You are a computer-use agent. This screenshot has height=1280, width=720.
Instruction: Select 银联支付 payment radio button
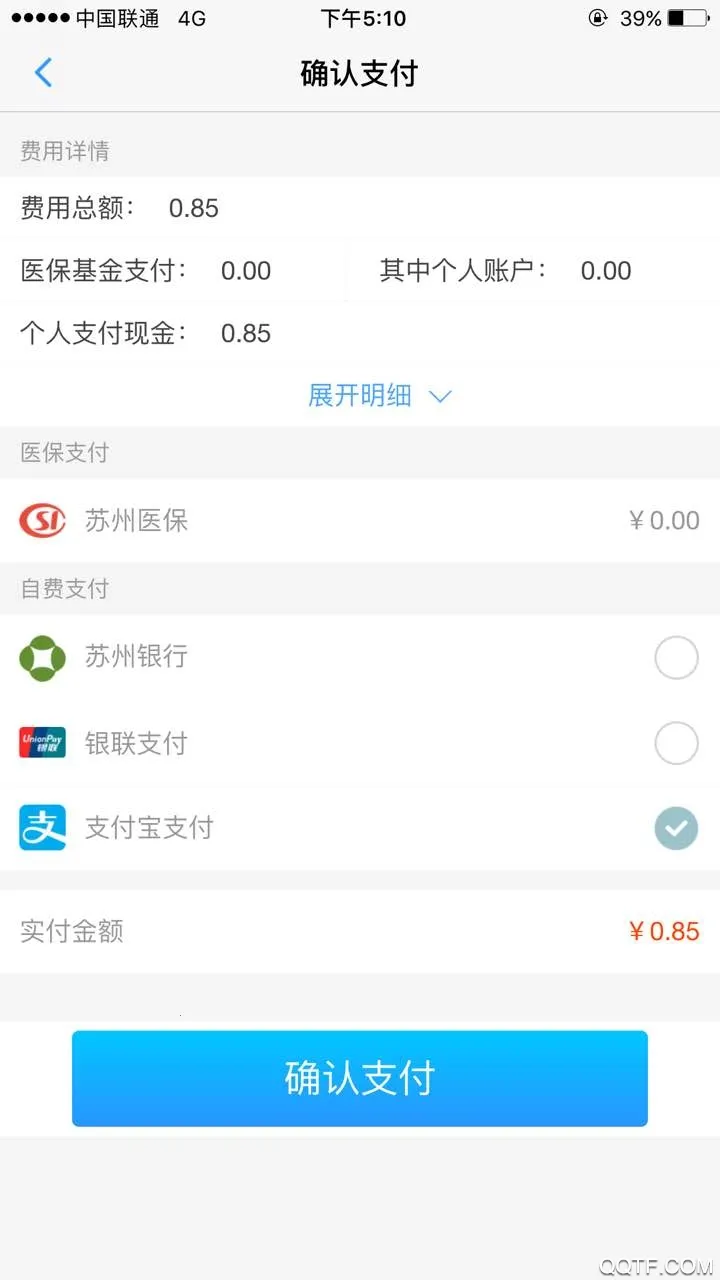[677, 743]
